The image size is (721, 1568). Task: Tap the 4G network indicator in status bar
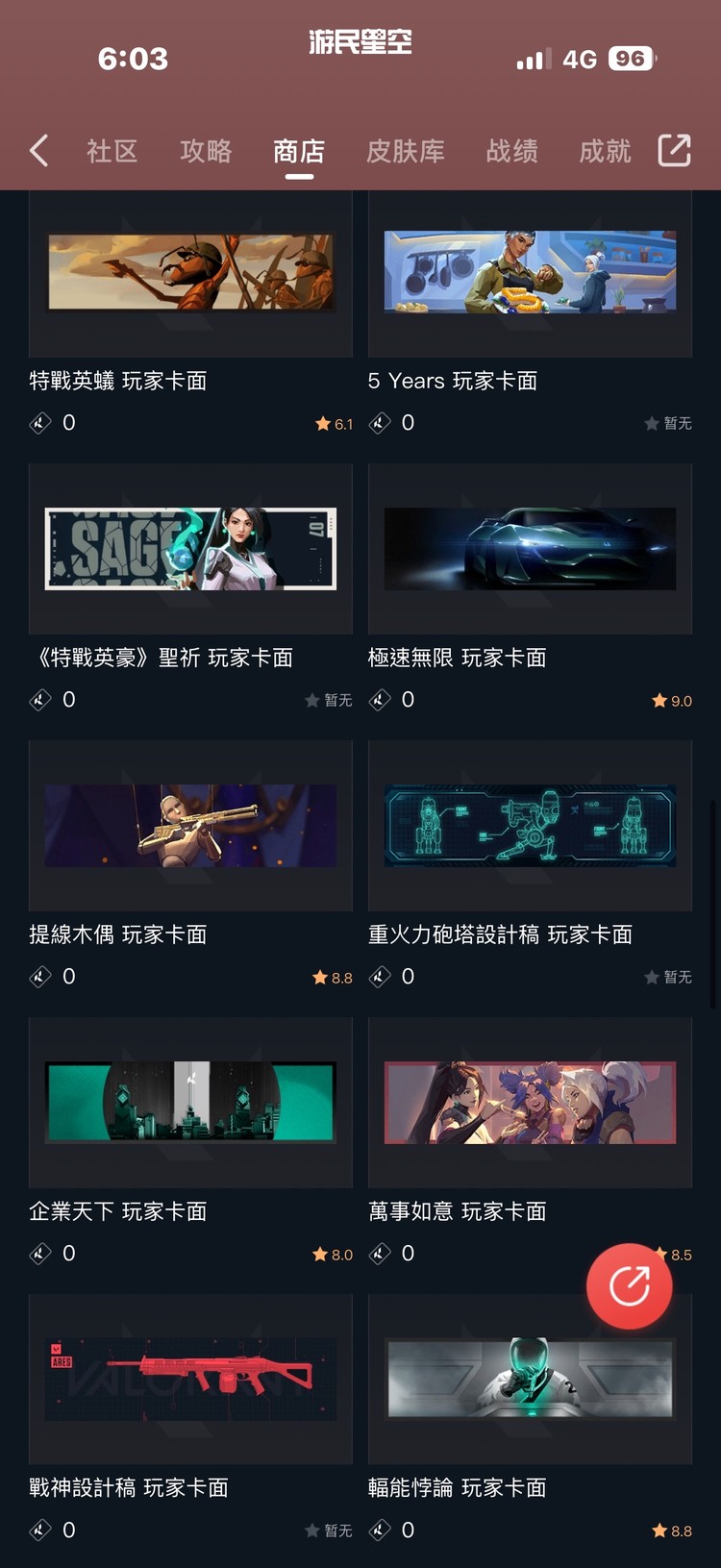(x=578, y=60)
